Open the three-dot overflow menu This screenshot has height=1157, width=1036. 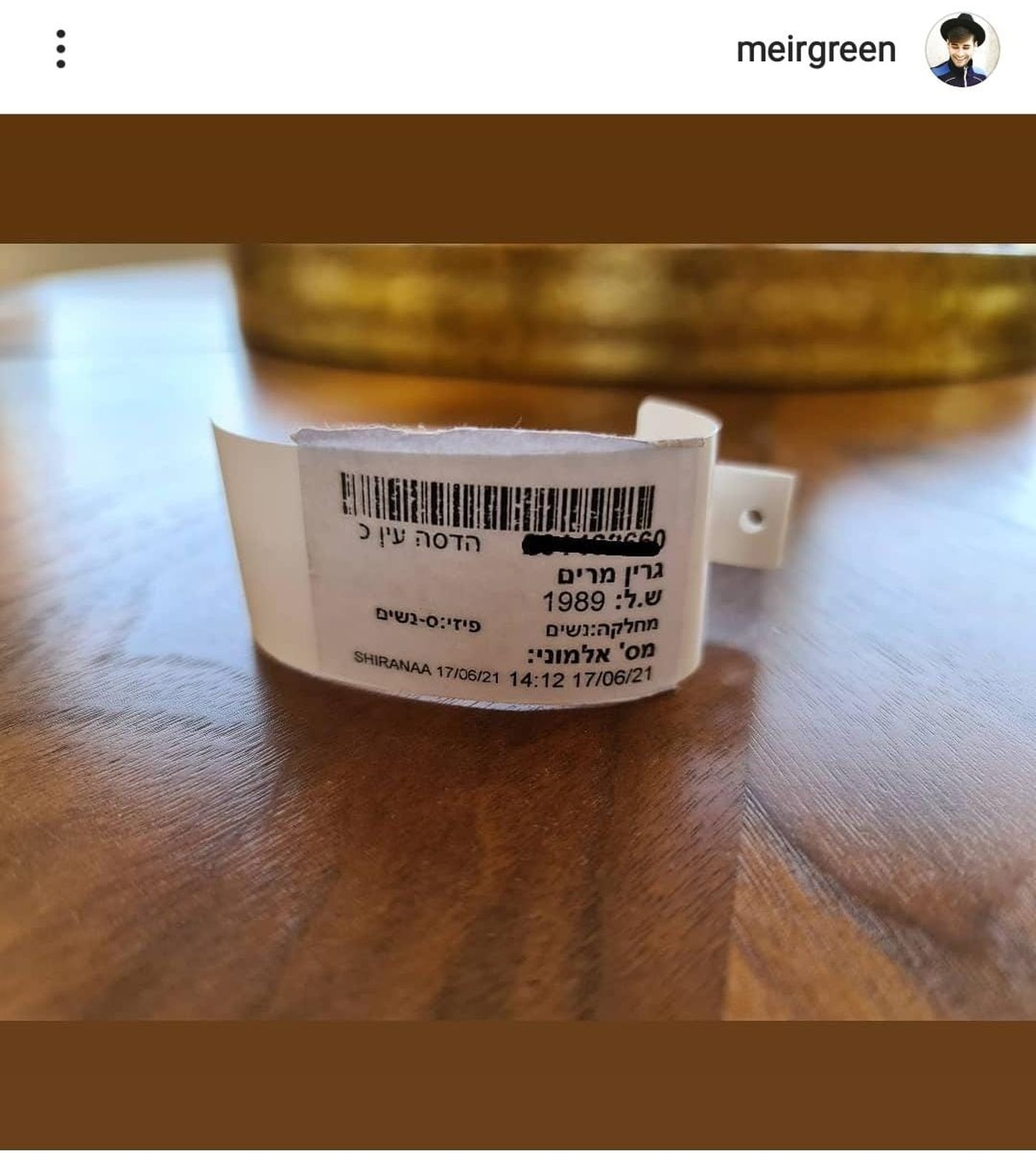point(61,50)
